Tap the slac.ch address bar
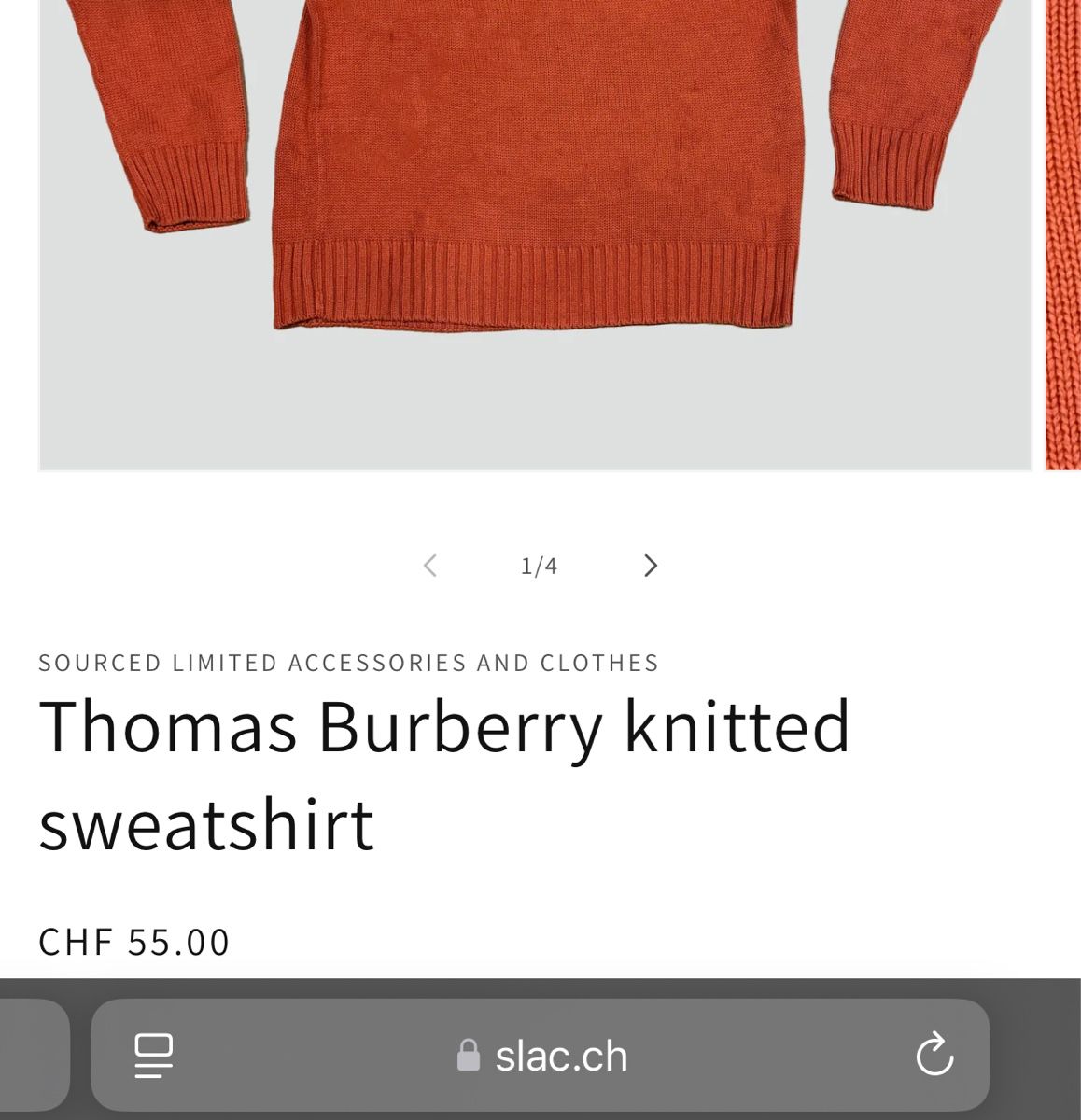This screenshot has width=1081, height=1120. pyautogui.click(x=542, y=1056)
